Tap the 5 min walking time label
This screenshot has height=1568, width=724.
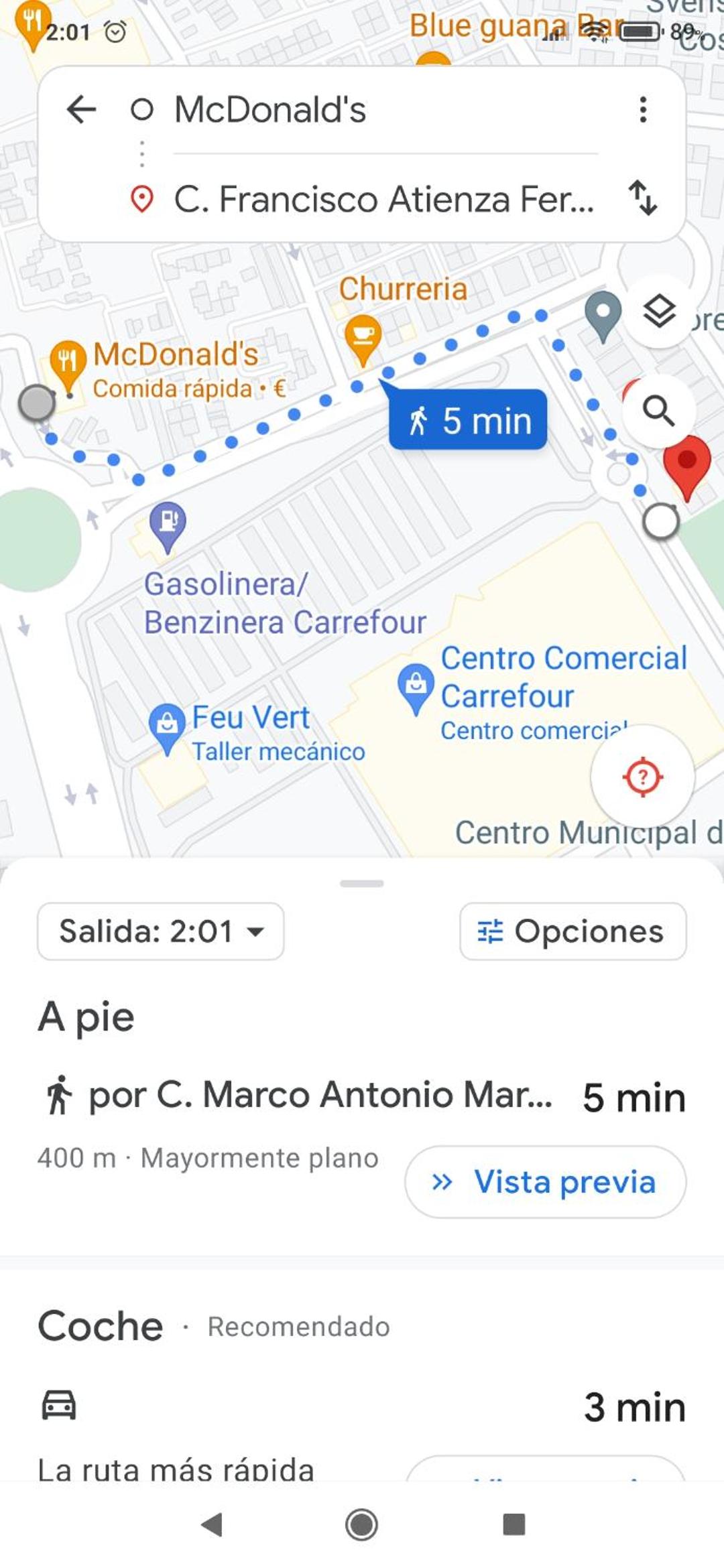click(x=468, y=420)
